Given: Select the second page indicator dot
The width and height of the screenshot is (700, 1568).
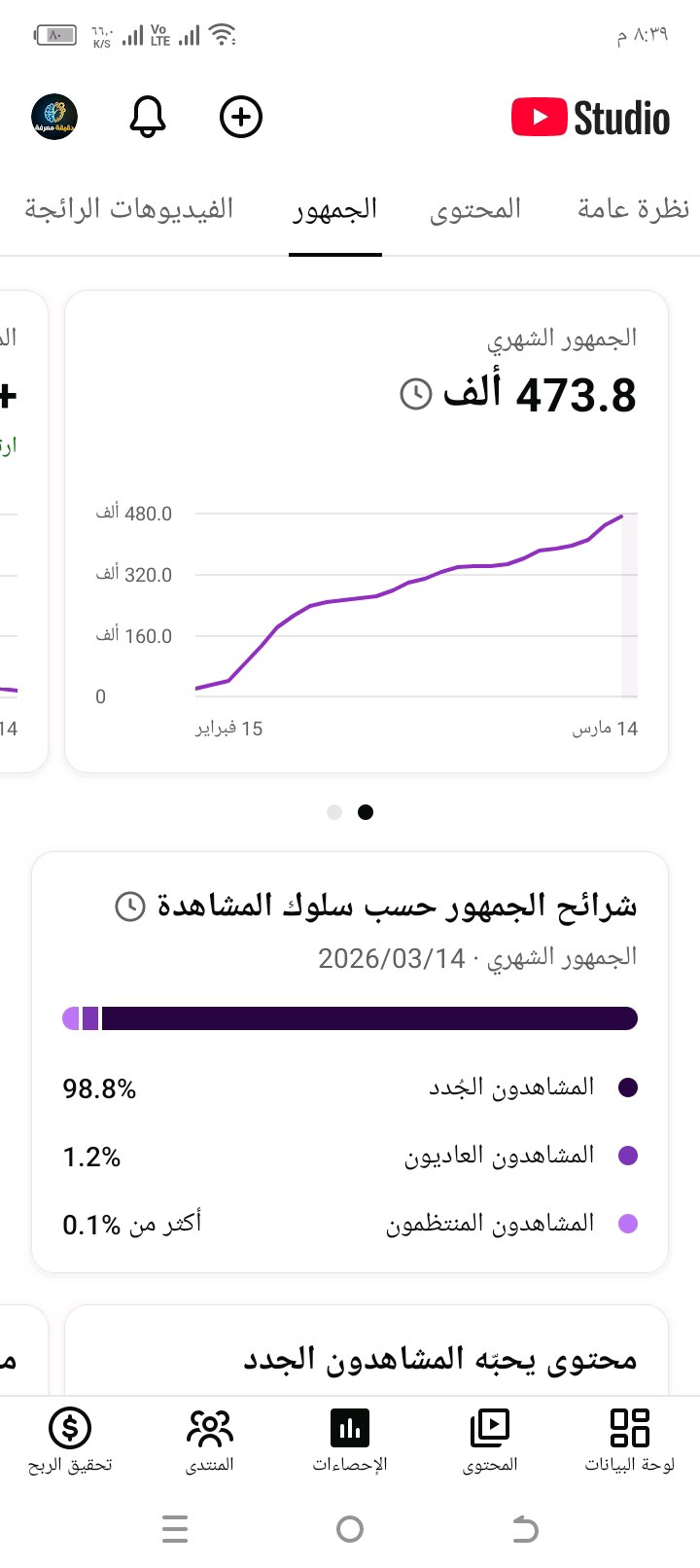Looking at the screenshot, I should 366,811.
